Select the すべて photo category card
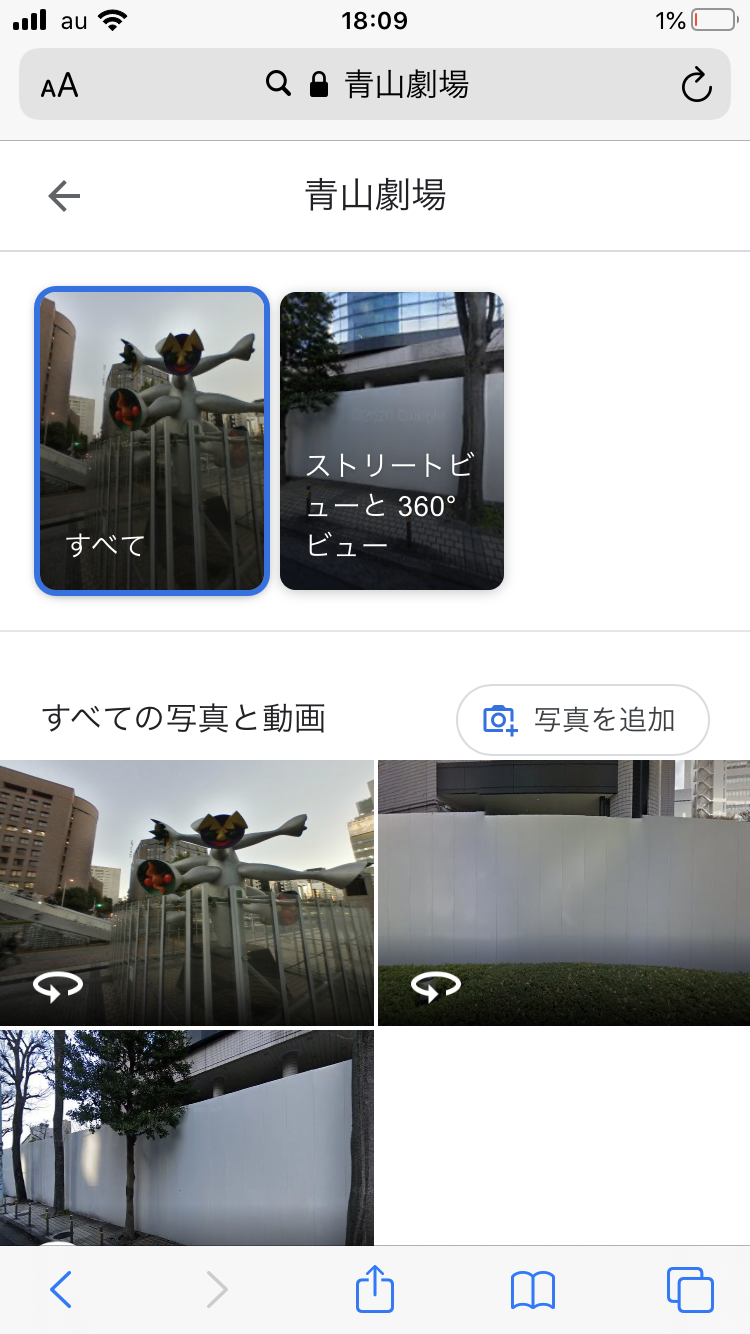 [x=152, y=441]
